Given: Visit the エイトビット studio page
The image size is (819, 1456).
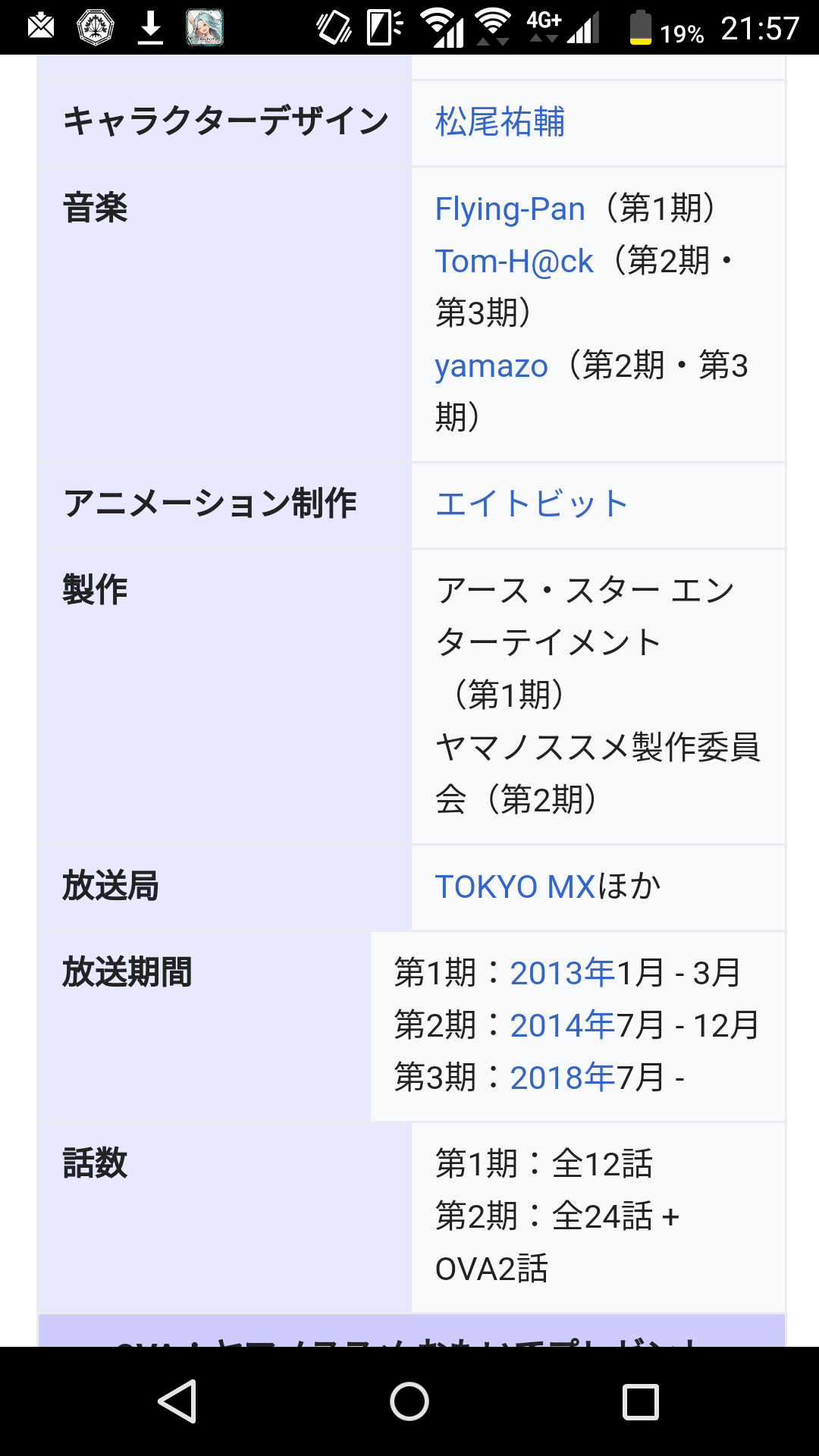Looking at the screenshot, I should pyautogui.click(x=532, y=504).
